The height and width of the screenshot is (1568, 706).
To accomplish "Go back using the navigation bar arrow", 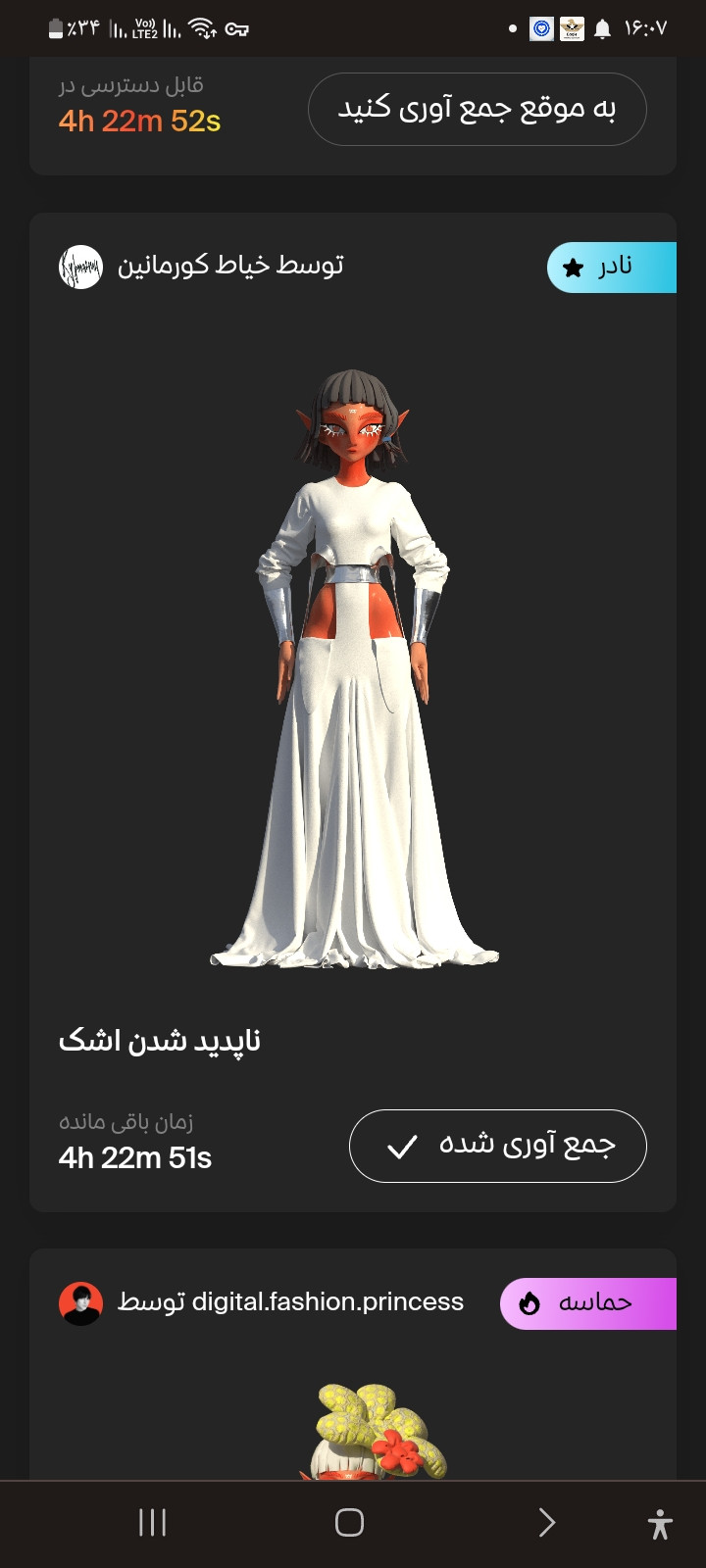I will [547, 1522].
